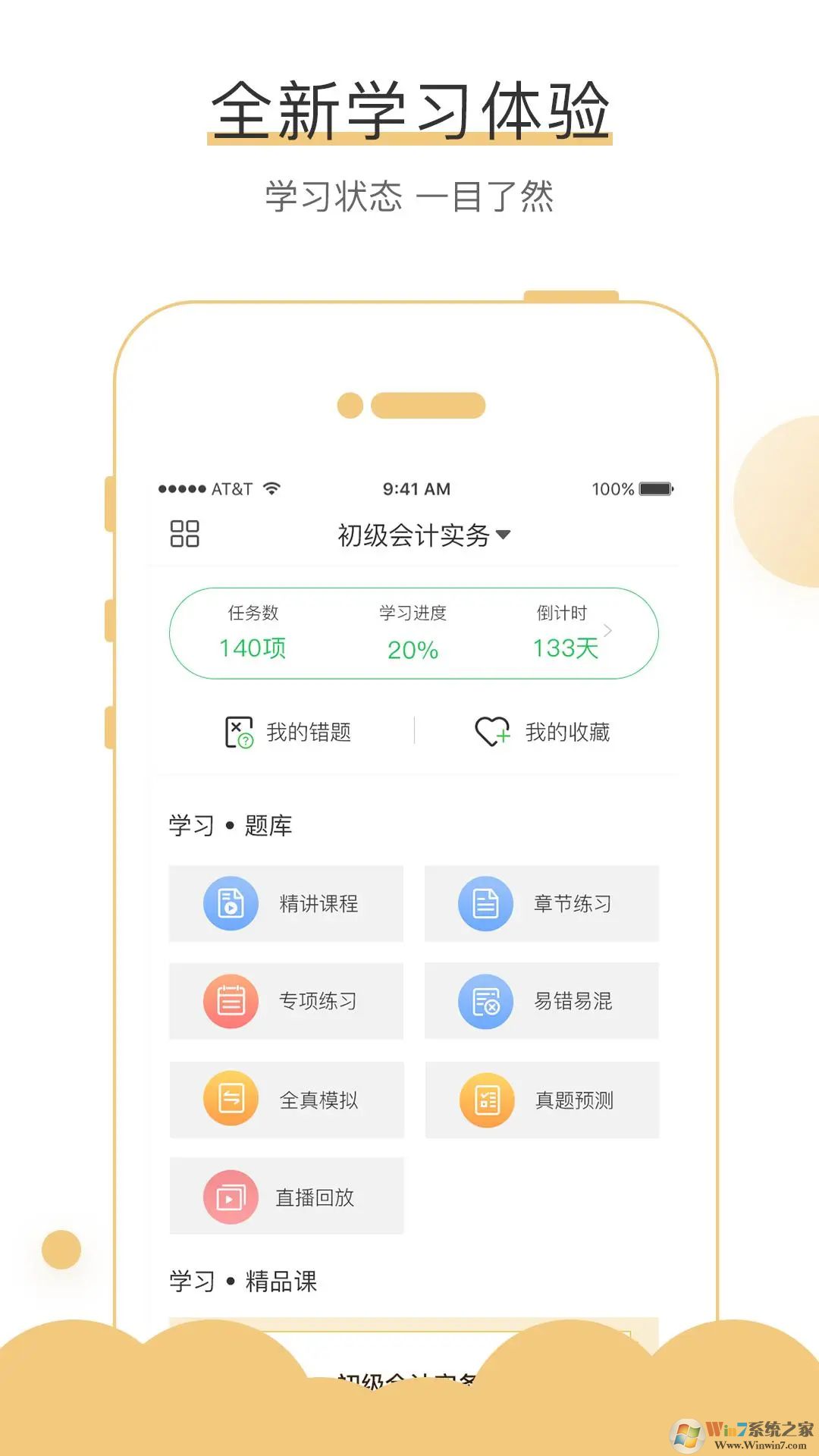Open the 学习·精品课 section header

244,1282
